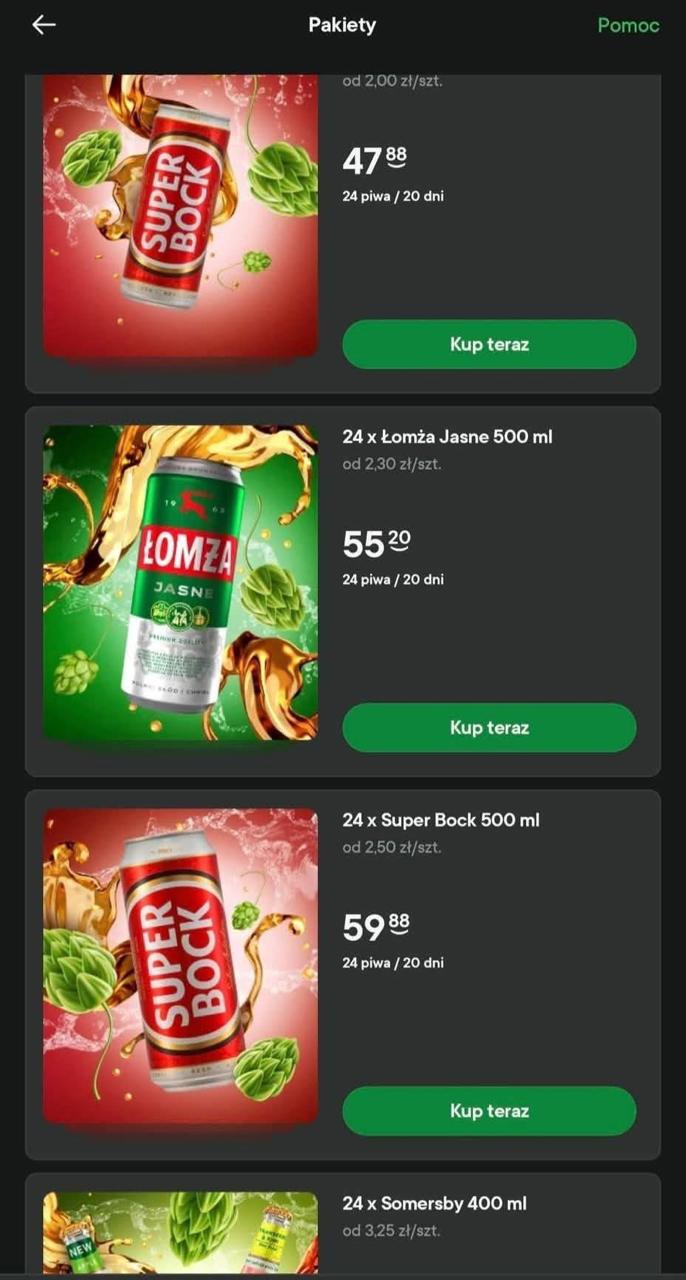Go back using the top-left arrow
The width and height of the screenshot is (686, 1280).
(x=44, y=25)
